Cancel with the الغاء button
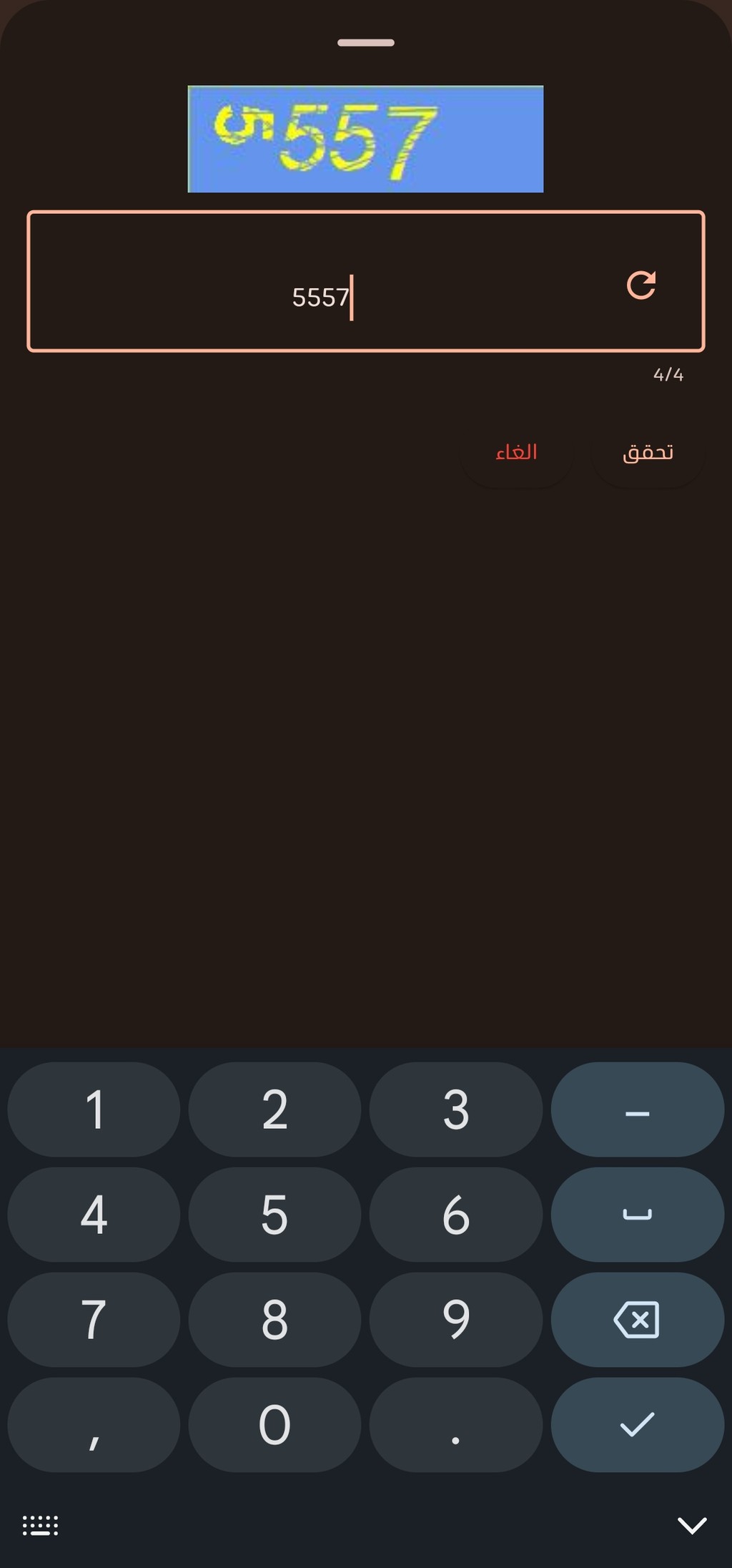This screenshot has height=1568, width=732. coord(516,453)
